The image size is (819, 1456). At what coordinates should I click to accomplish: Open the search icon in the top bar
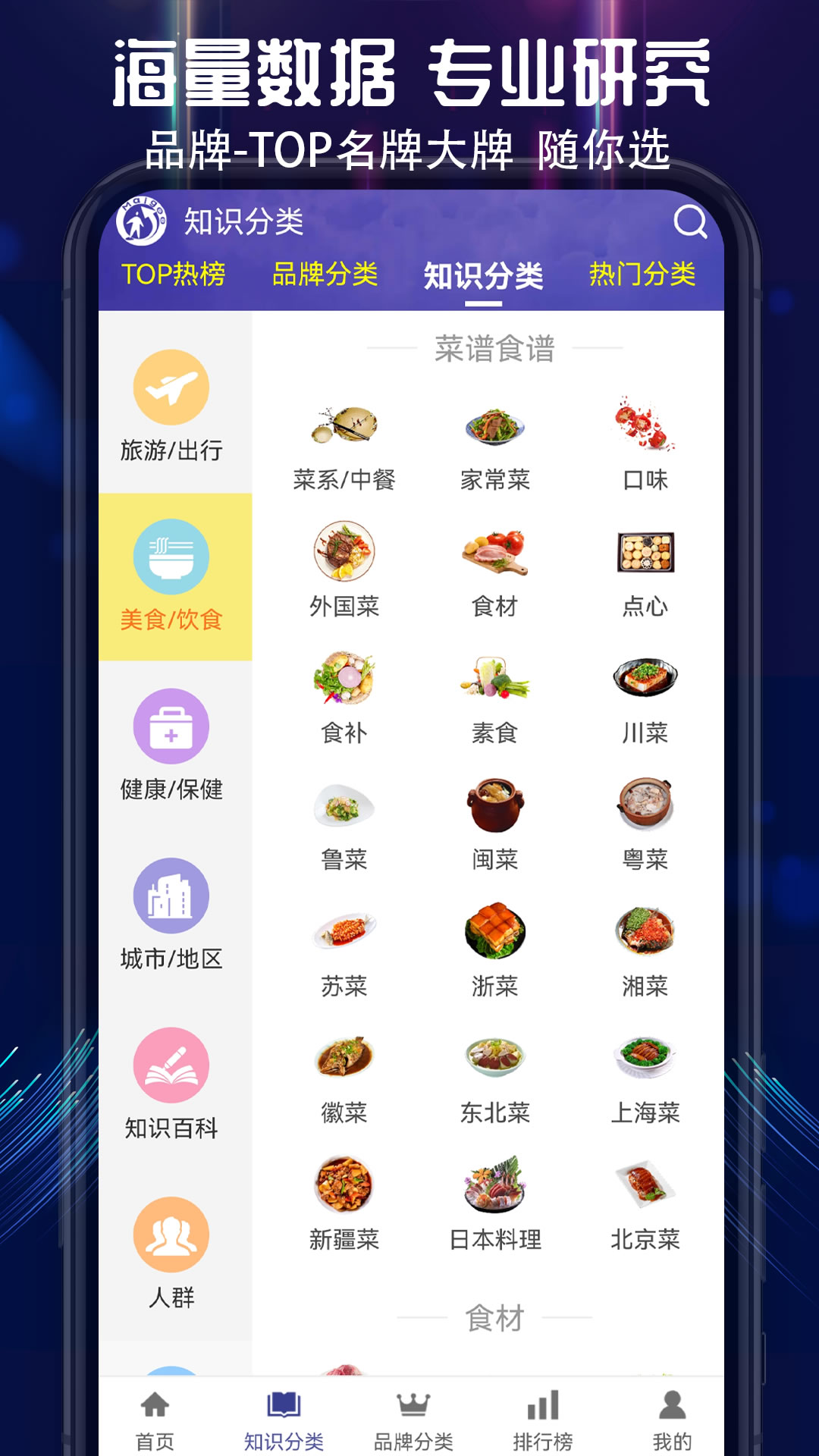pos(689,222)
